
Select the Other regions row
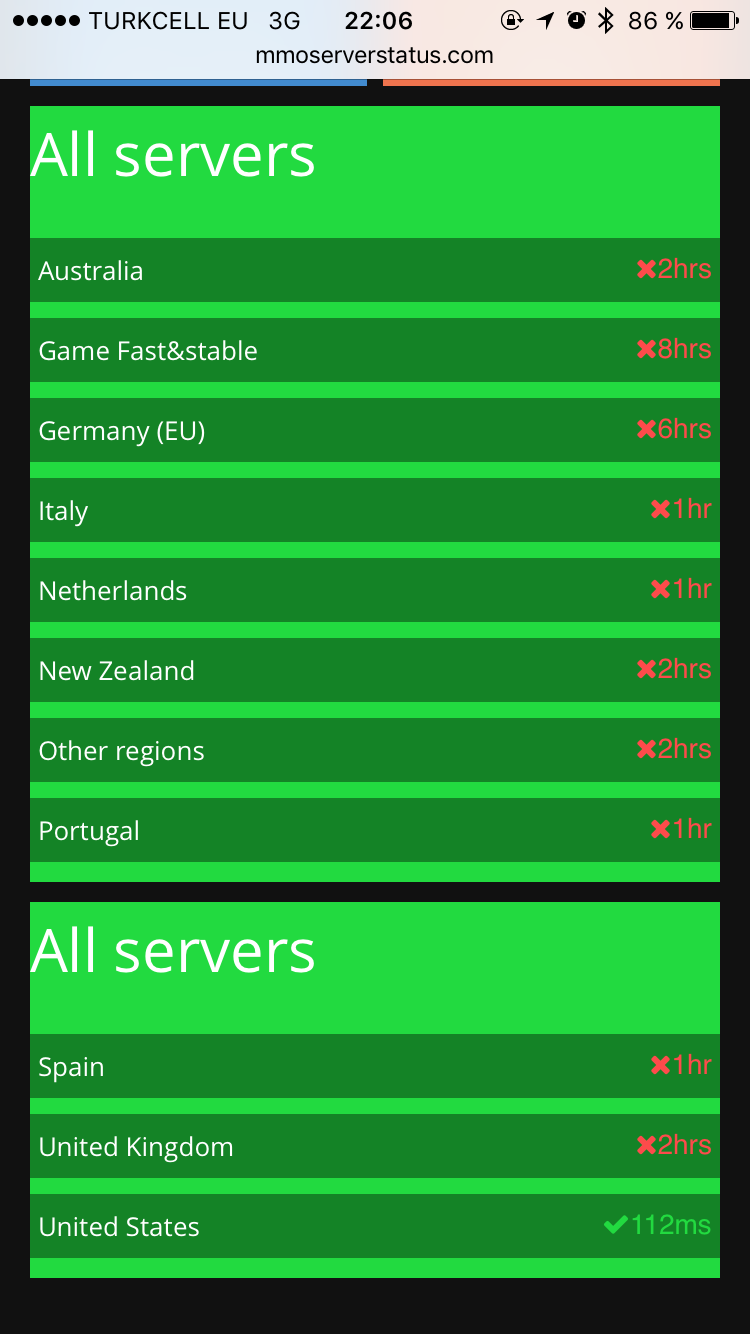(375, 750)
